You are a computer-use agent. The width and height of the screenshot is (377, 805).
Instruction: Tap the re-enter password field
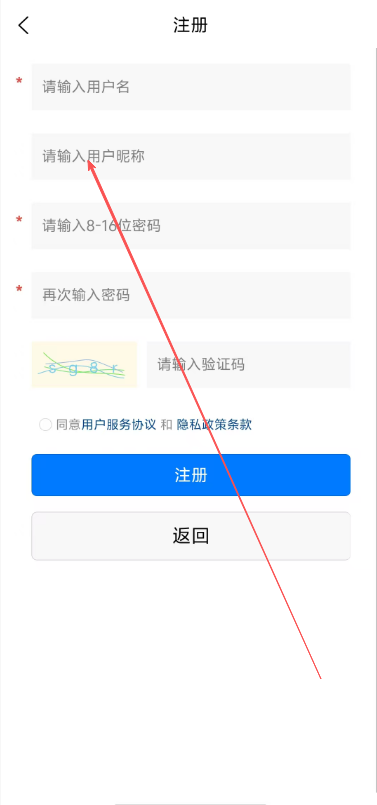pyautogui.click(x=191, y=295)
